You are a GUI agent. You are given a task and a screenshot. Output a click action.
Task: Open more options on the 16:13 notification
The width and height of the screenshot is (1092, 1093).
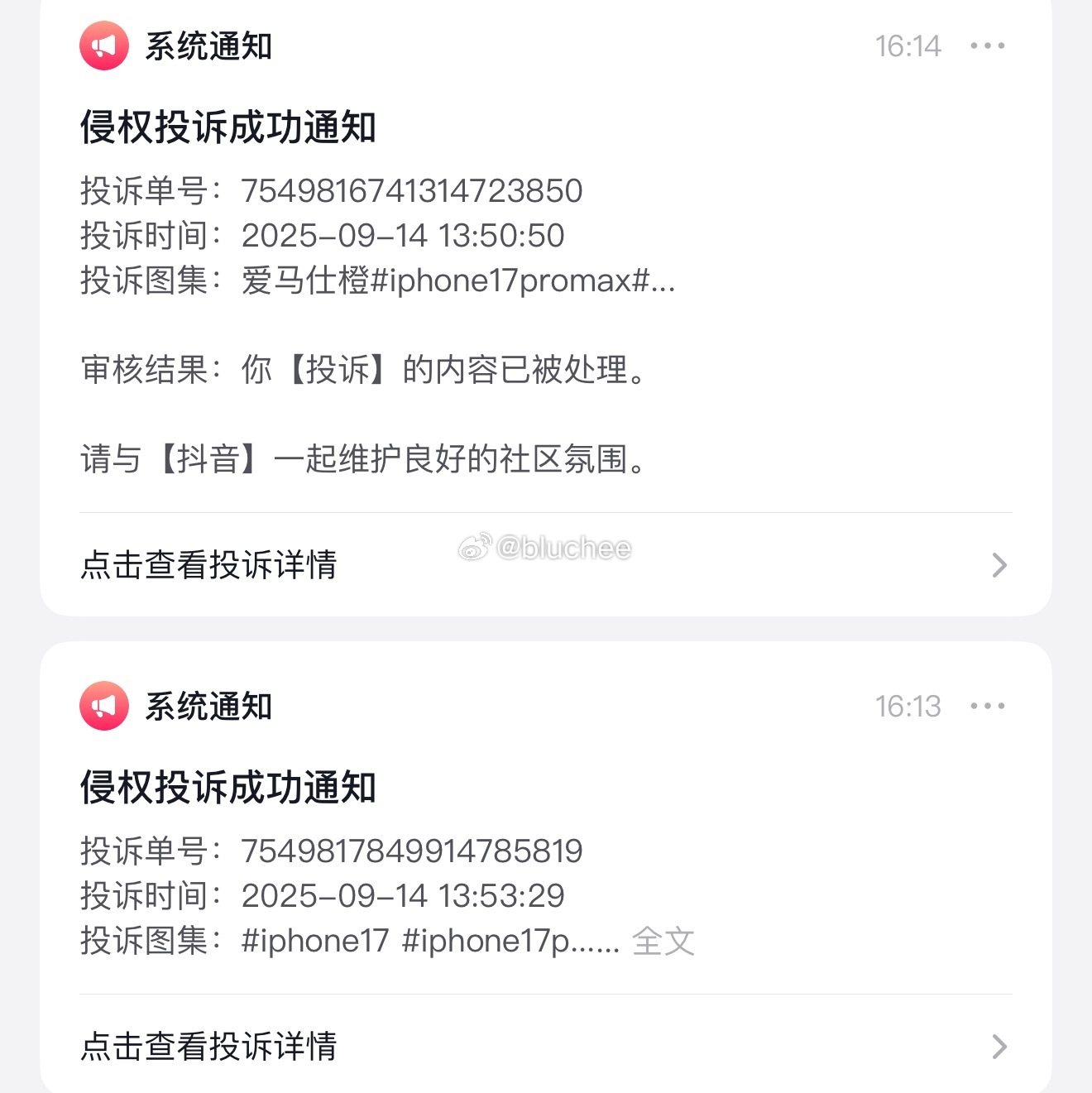pyautogui.click(x=989, y=706)
